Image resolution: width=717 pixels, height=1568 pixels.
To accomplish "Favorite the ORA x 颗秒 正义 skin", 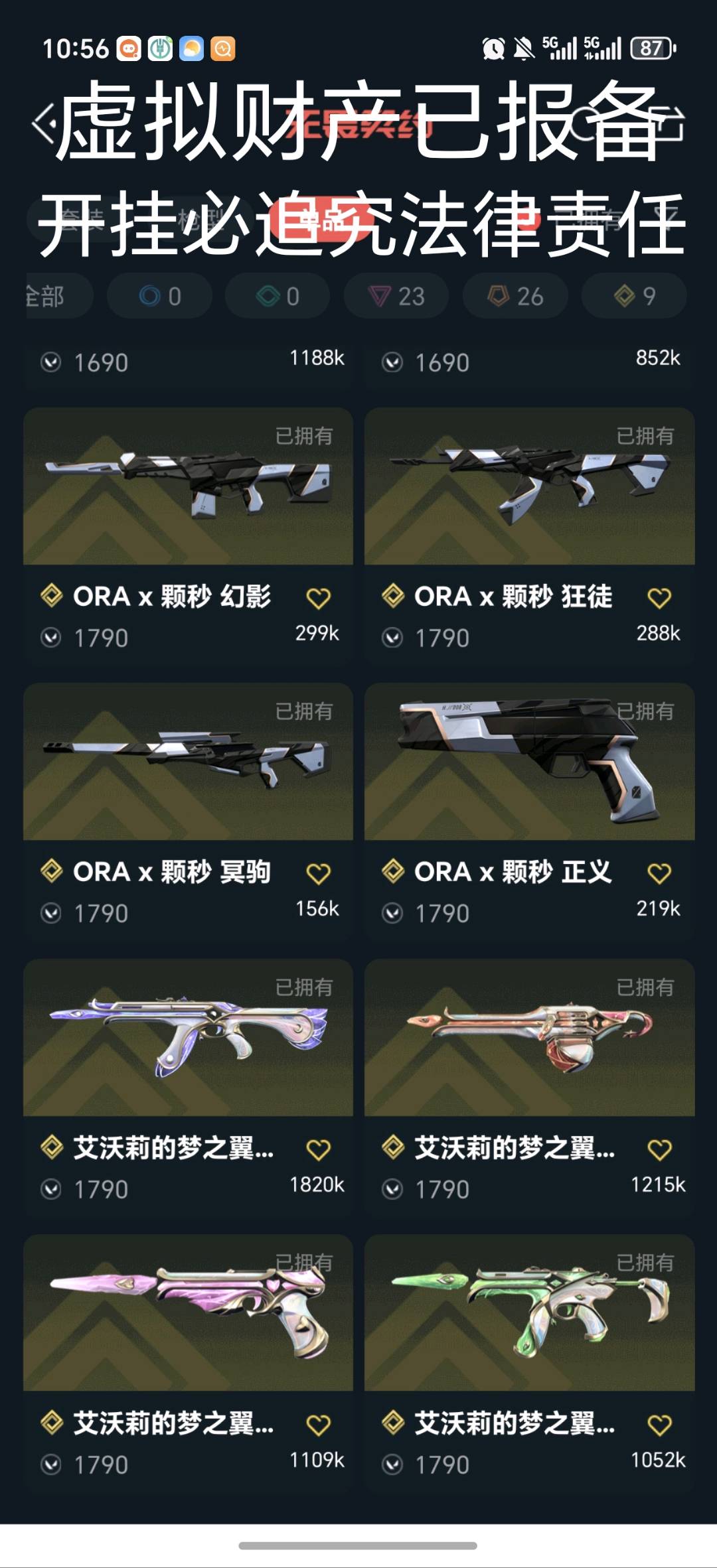I will pos(659,874).
